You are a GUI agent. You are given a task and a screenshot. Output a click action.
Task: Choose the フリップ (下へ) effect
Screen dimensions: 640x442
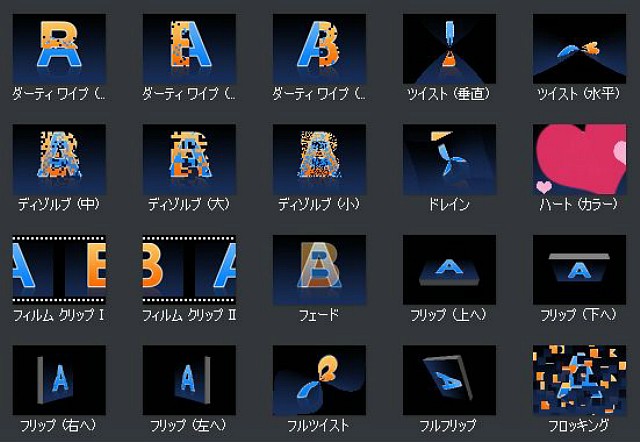(579, 269)
